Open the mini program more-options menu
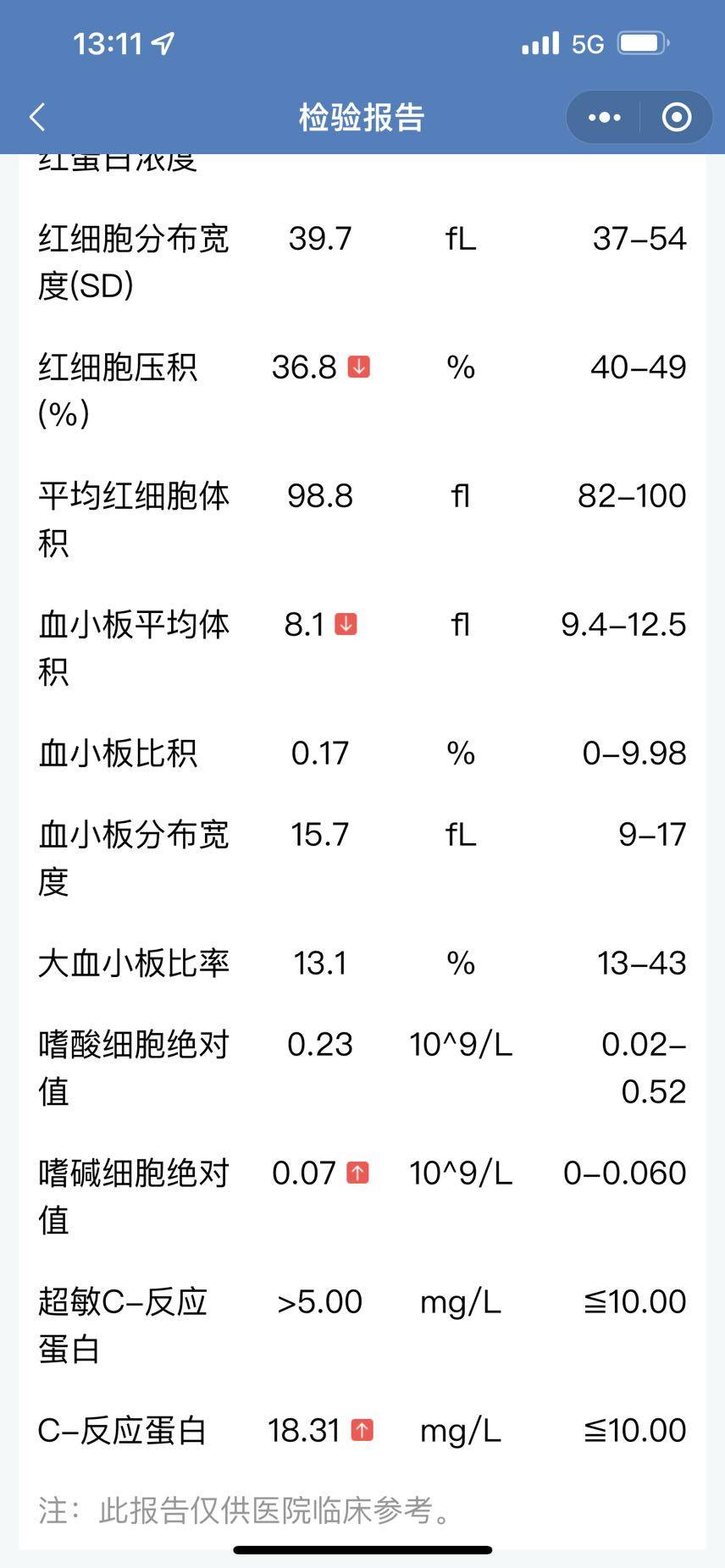Viewport: 725px width, 1568px height. 604,118
